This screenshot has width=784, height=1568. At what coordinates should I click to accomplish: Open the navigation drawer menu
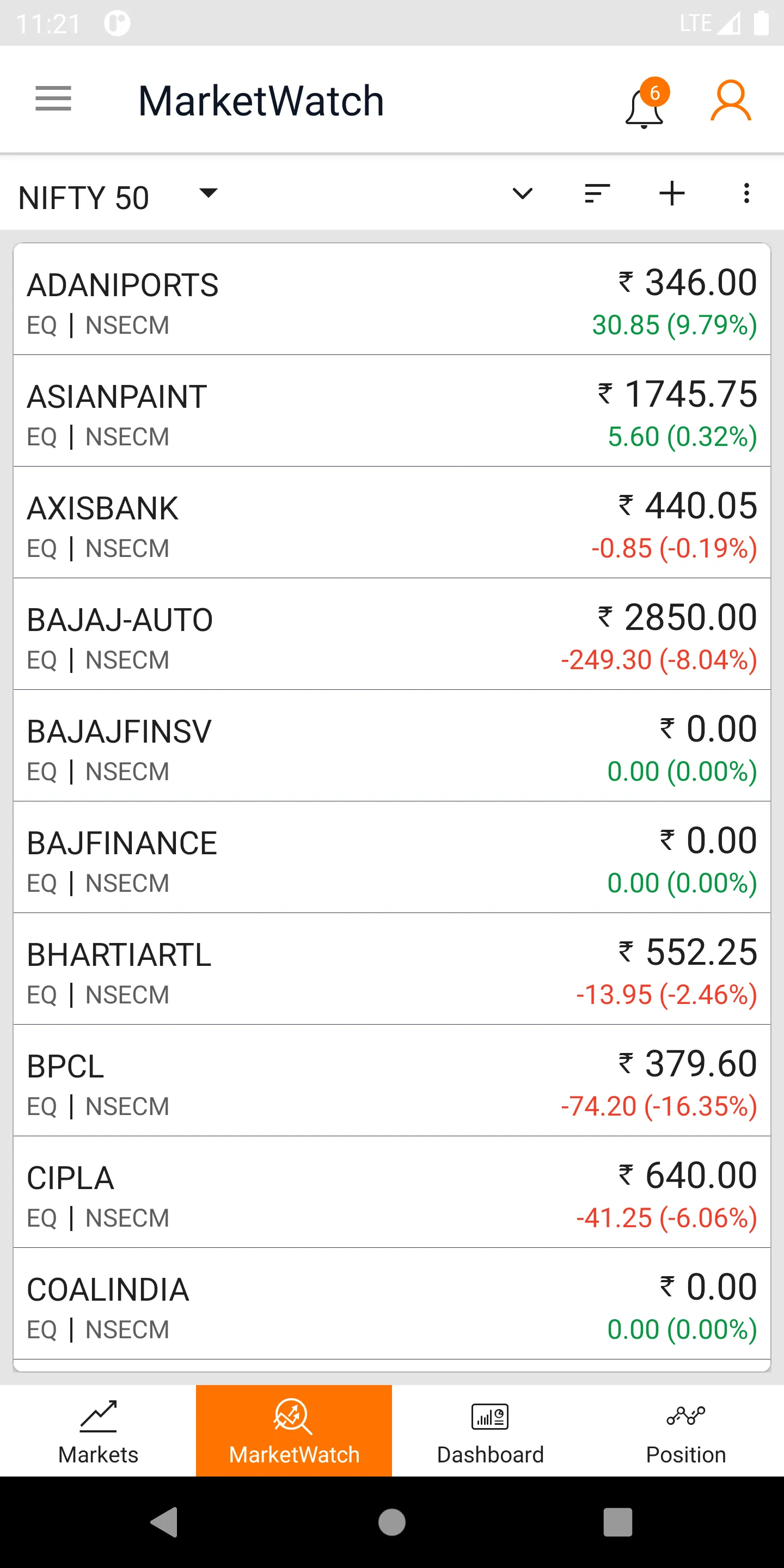[x=52, y=99]
